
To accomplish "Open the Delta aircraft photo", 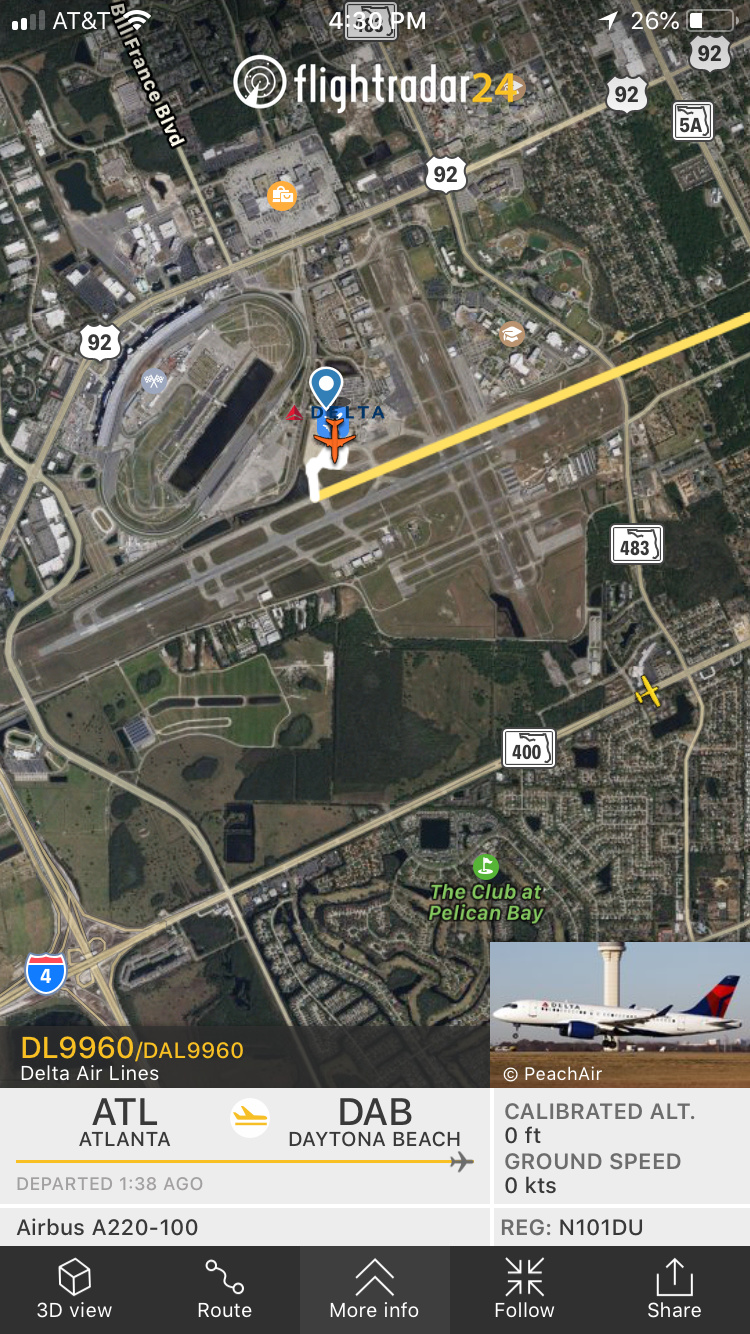I will pyautogui.click(x=620, y=1013).
